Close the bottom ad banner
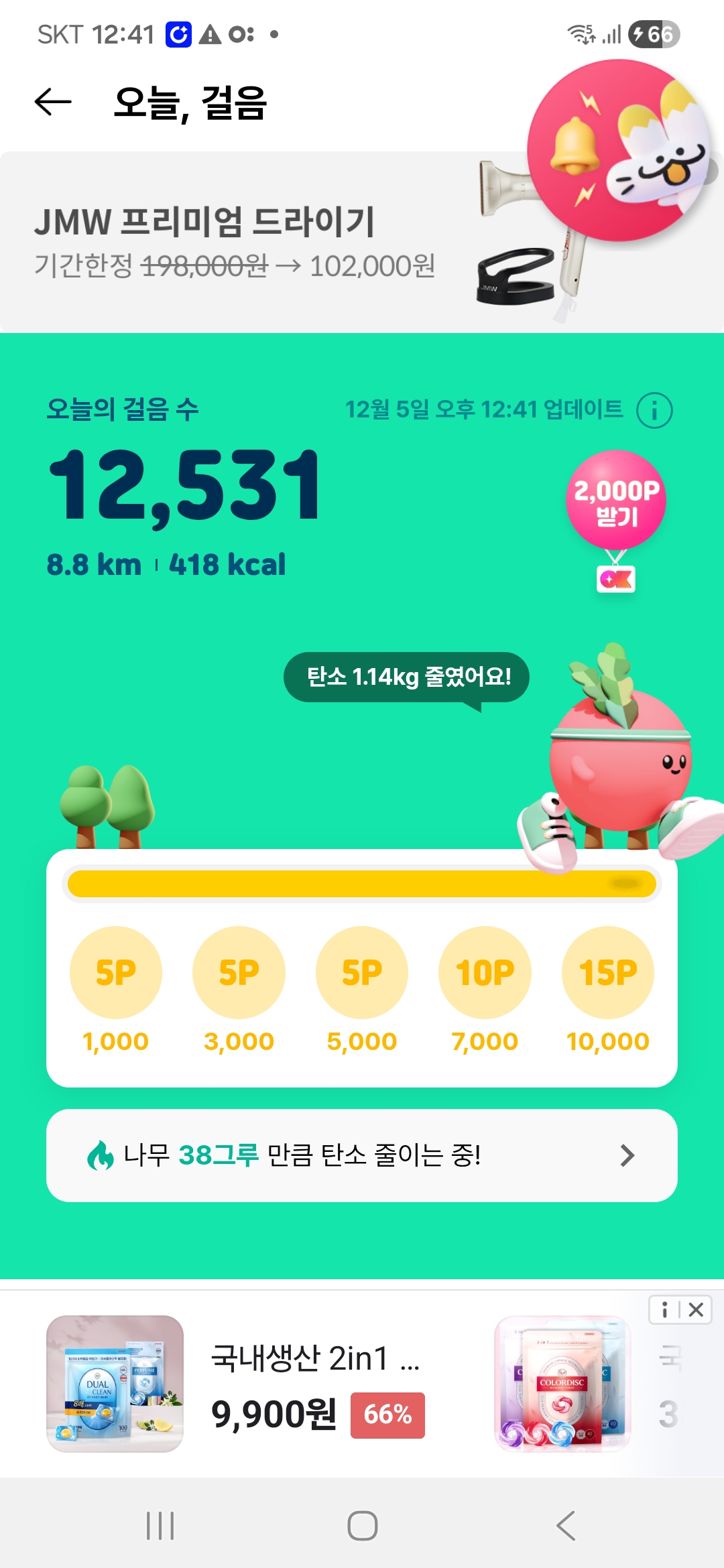The image size is (724, 1568). coord(697,1309)
